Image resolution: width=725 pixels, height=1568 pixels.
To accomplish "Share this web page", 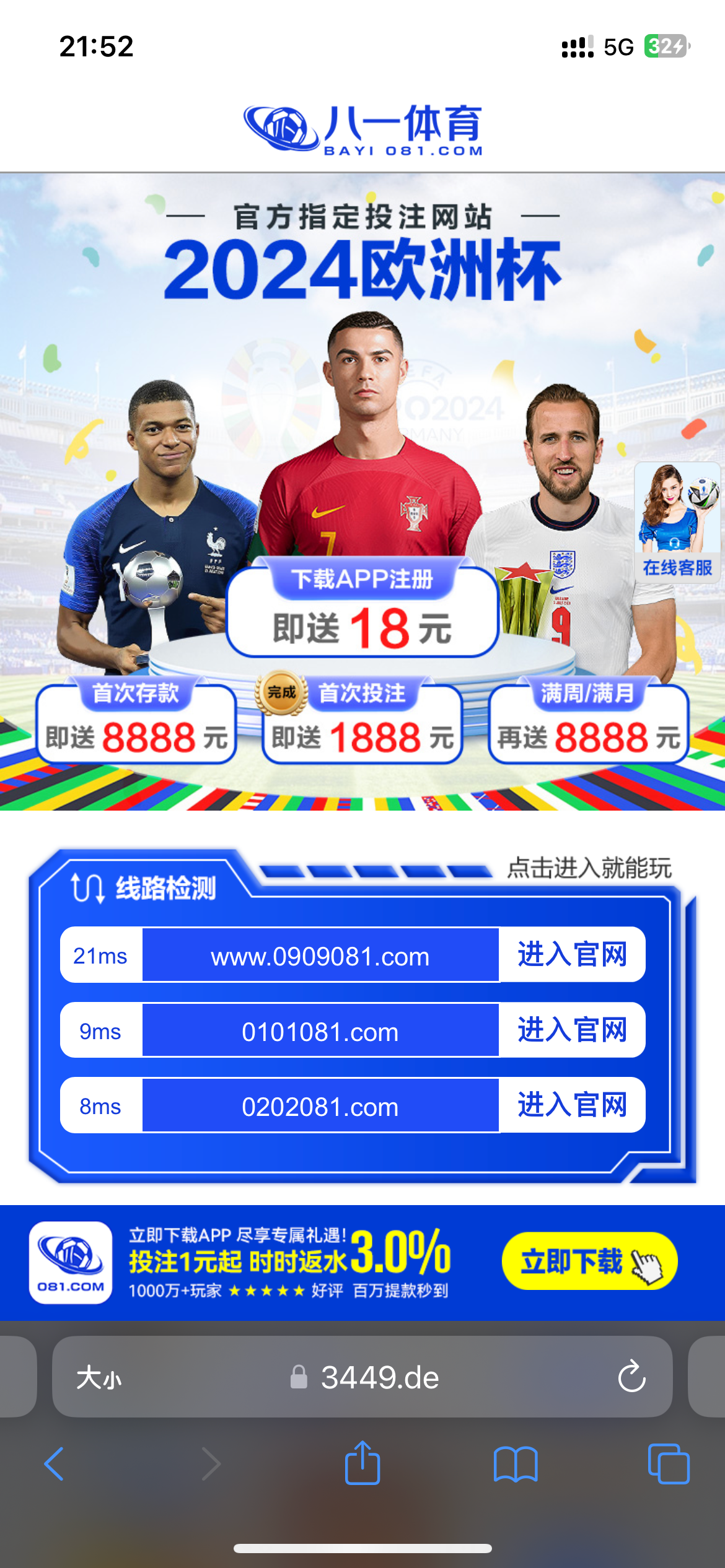I will [x=362, y=1465].
